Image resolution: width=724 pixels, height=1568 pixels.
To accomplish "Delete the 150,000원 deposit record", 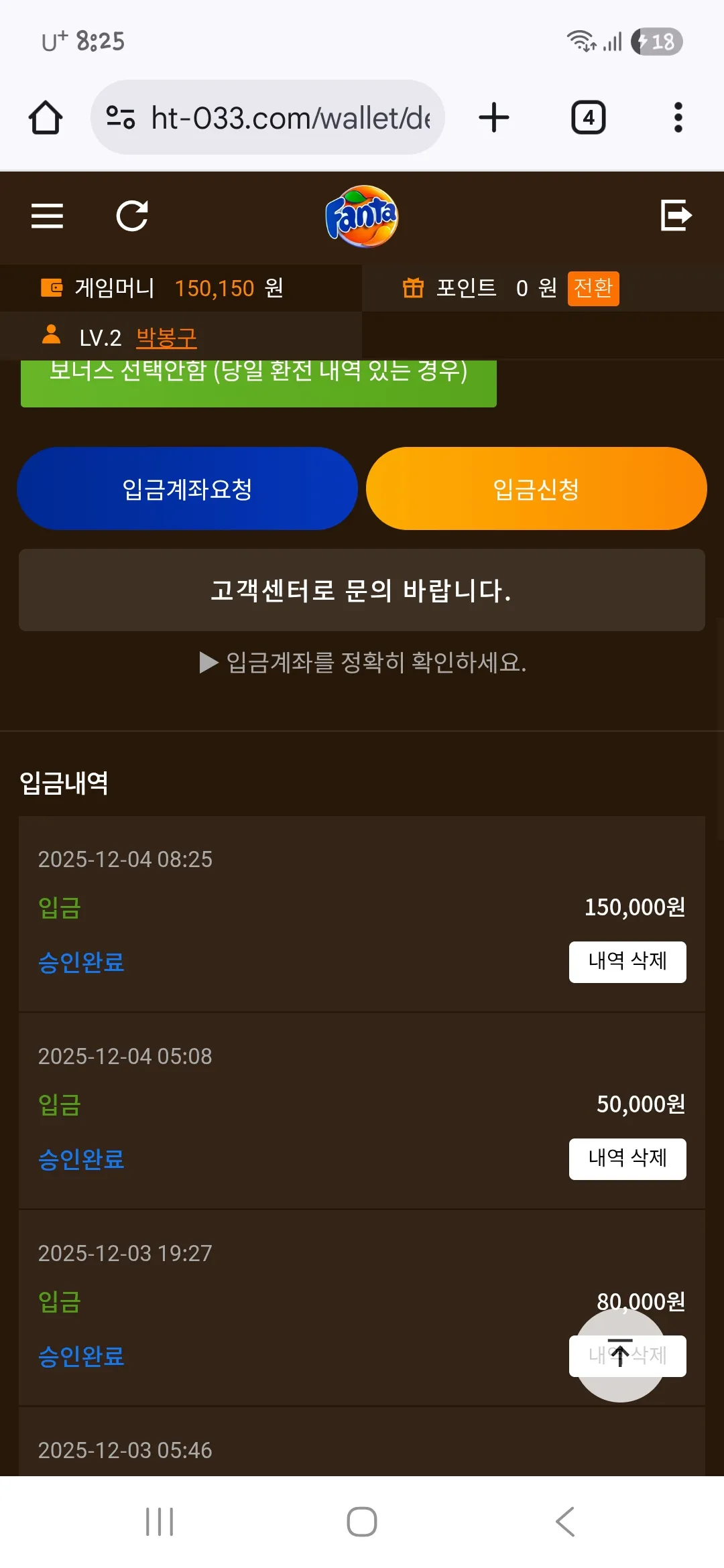I will coord(627,962).
